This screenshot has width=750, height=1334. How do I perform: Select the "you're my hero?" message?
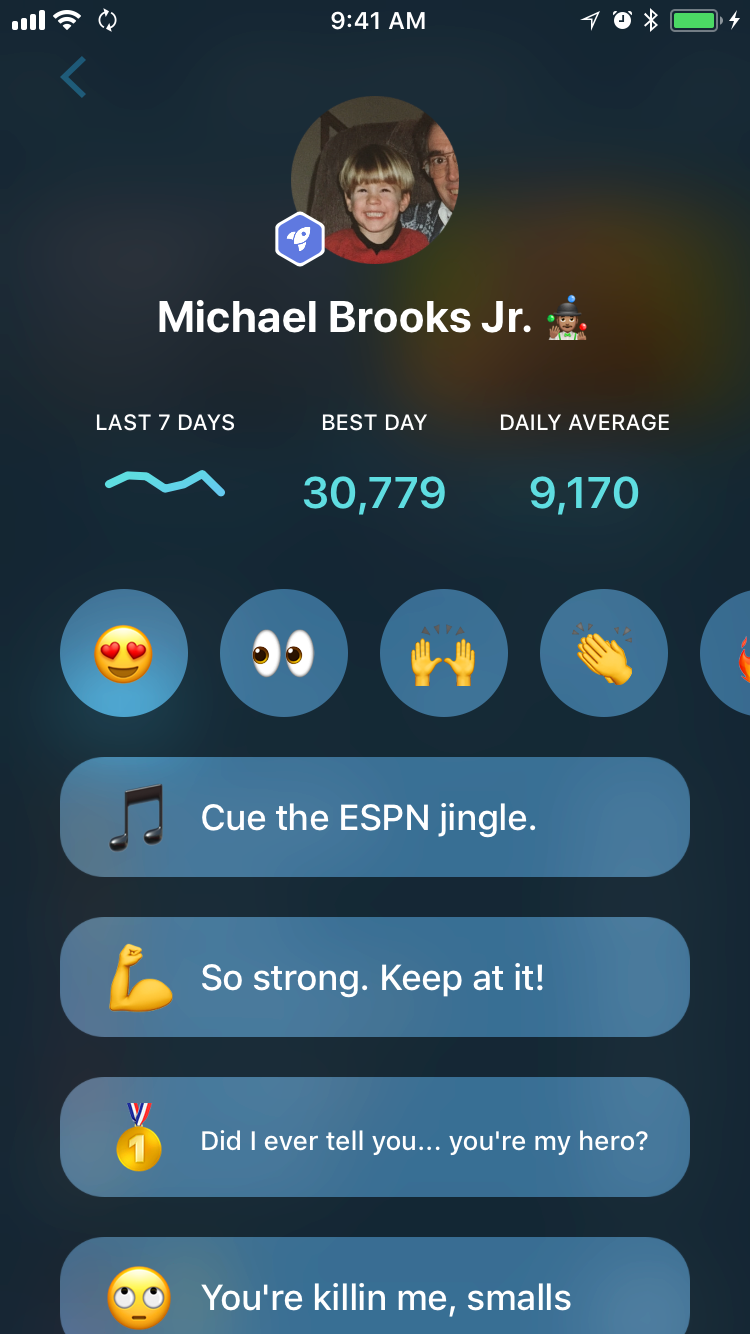pyautogui.click(x=375, y=1137)
